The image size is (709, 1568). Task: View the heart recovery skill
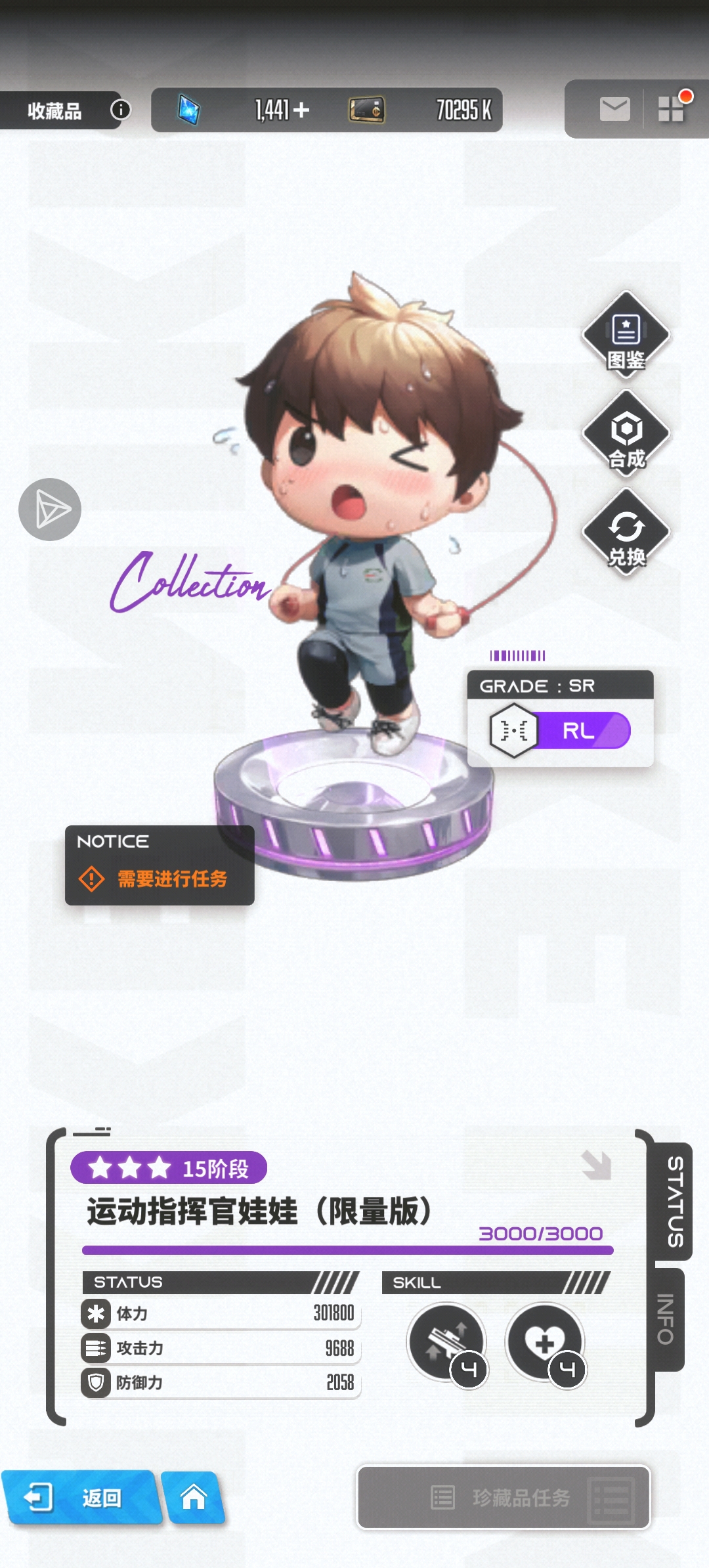point(545,1342)
